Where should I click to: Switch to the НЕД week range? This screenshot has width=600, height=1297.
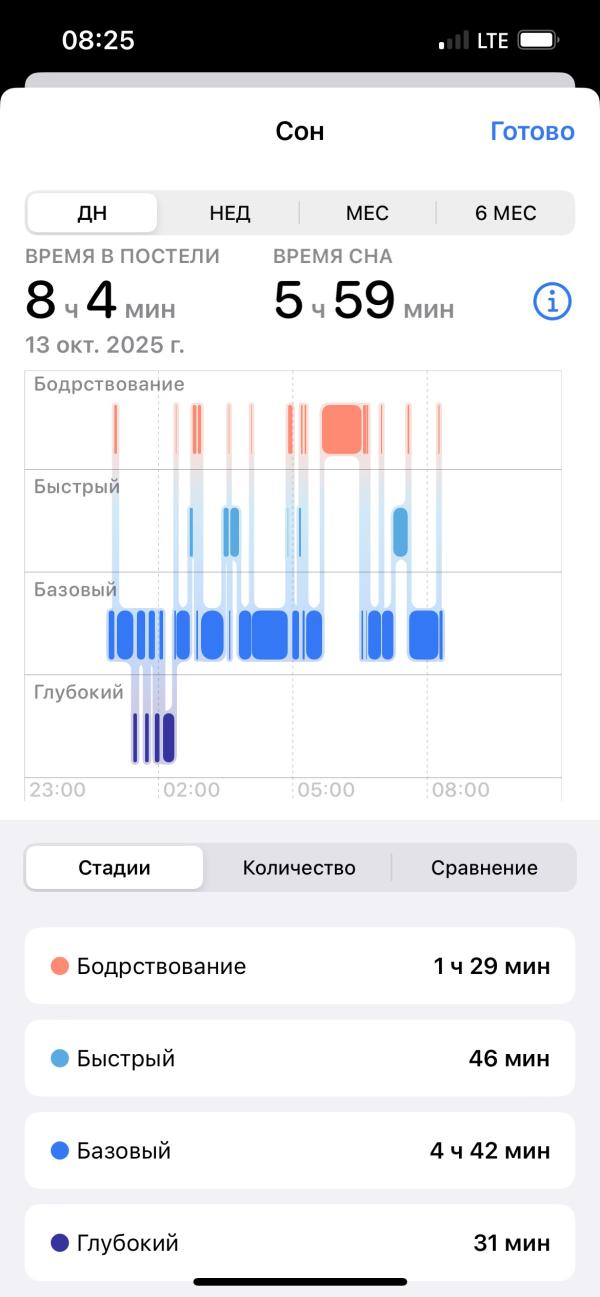[230, 213]
